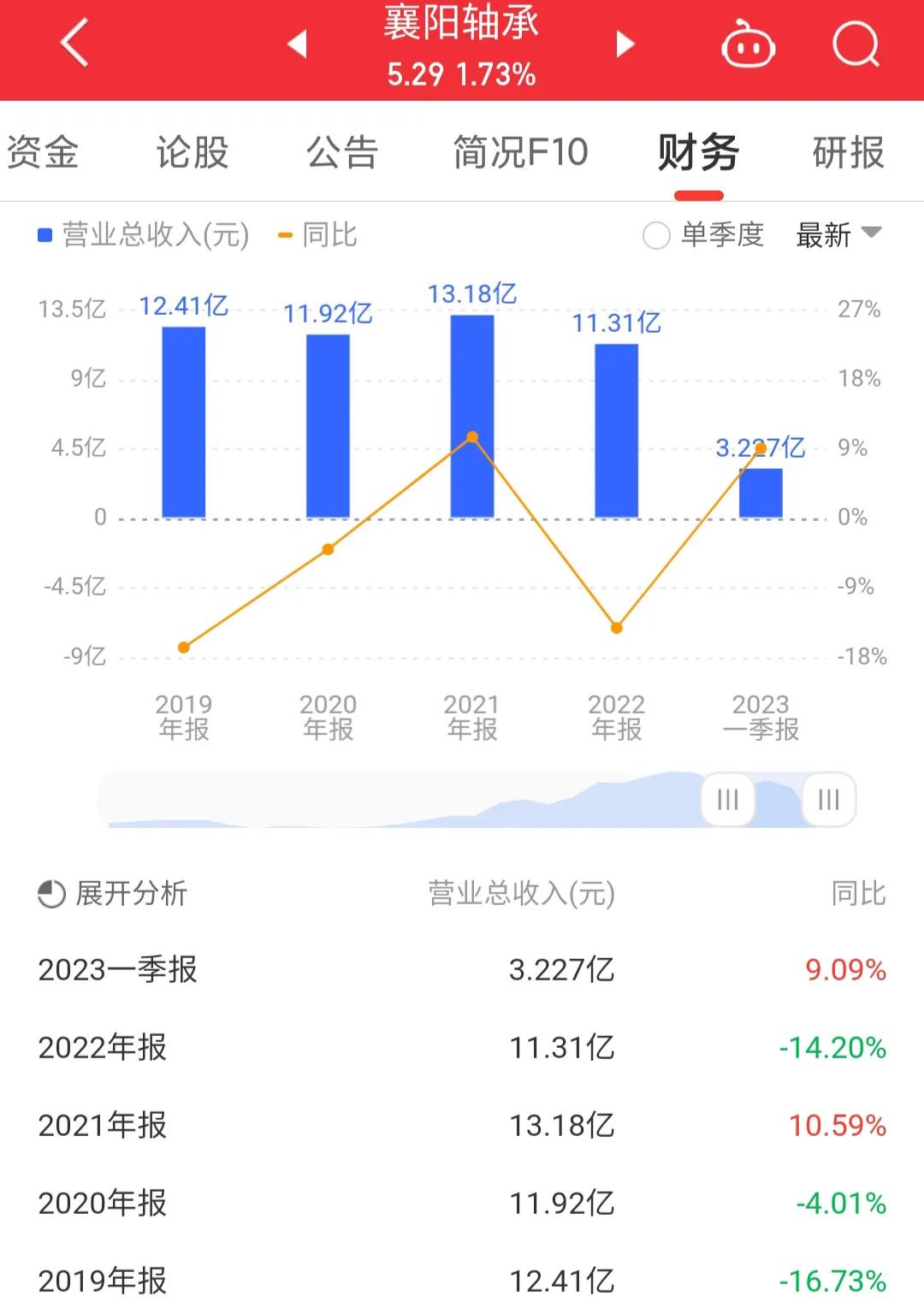This screenshot has width=924, height=1302.
Task: Switch to the 资金 tab
Action: point(43,152)
